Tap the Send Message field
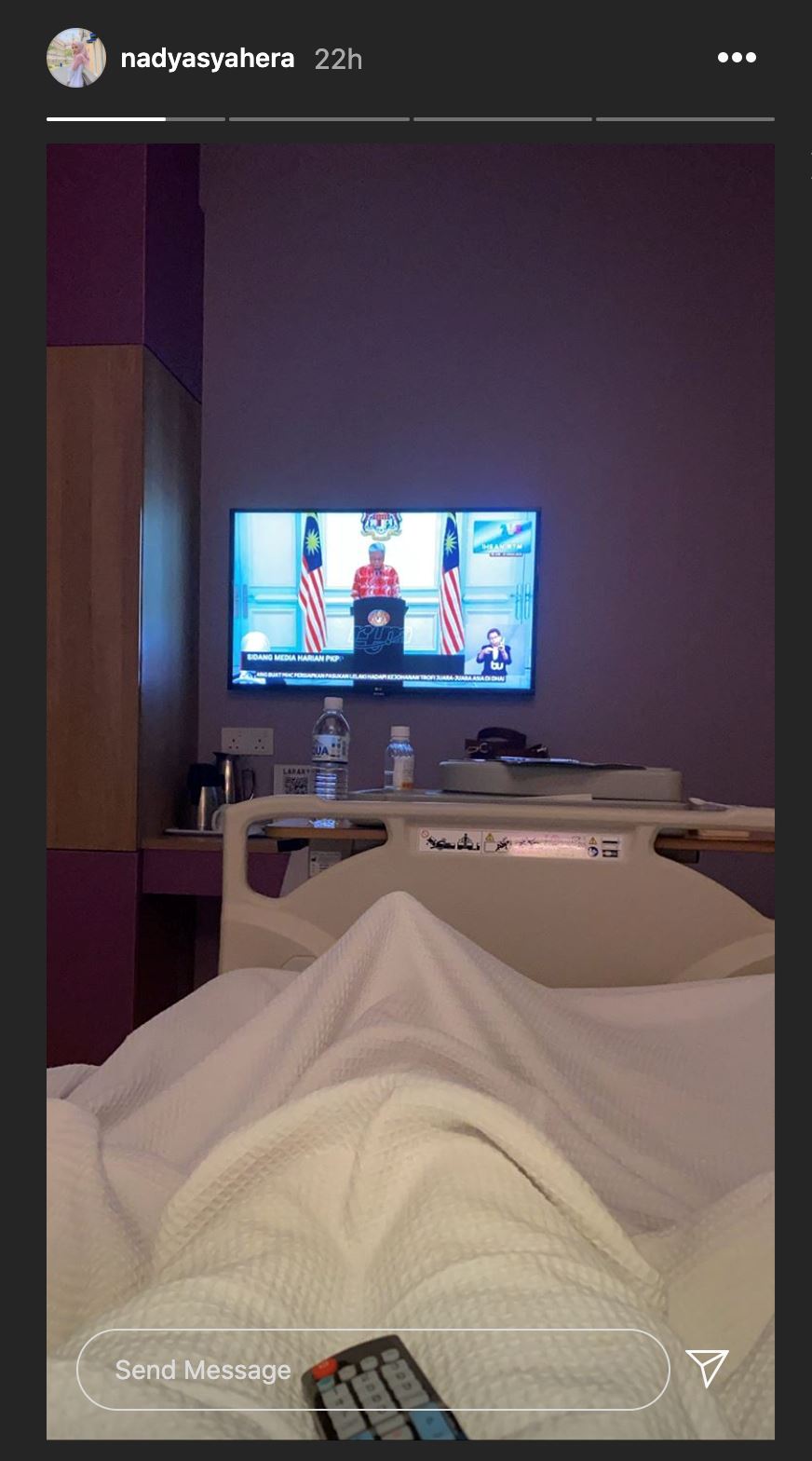Viewport: 812px width, 1461px height. 372,1370
